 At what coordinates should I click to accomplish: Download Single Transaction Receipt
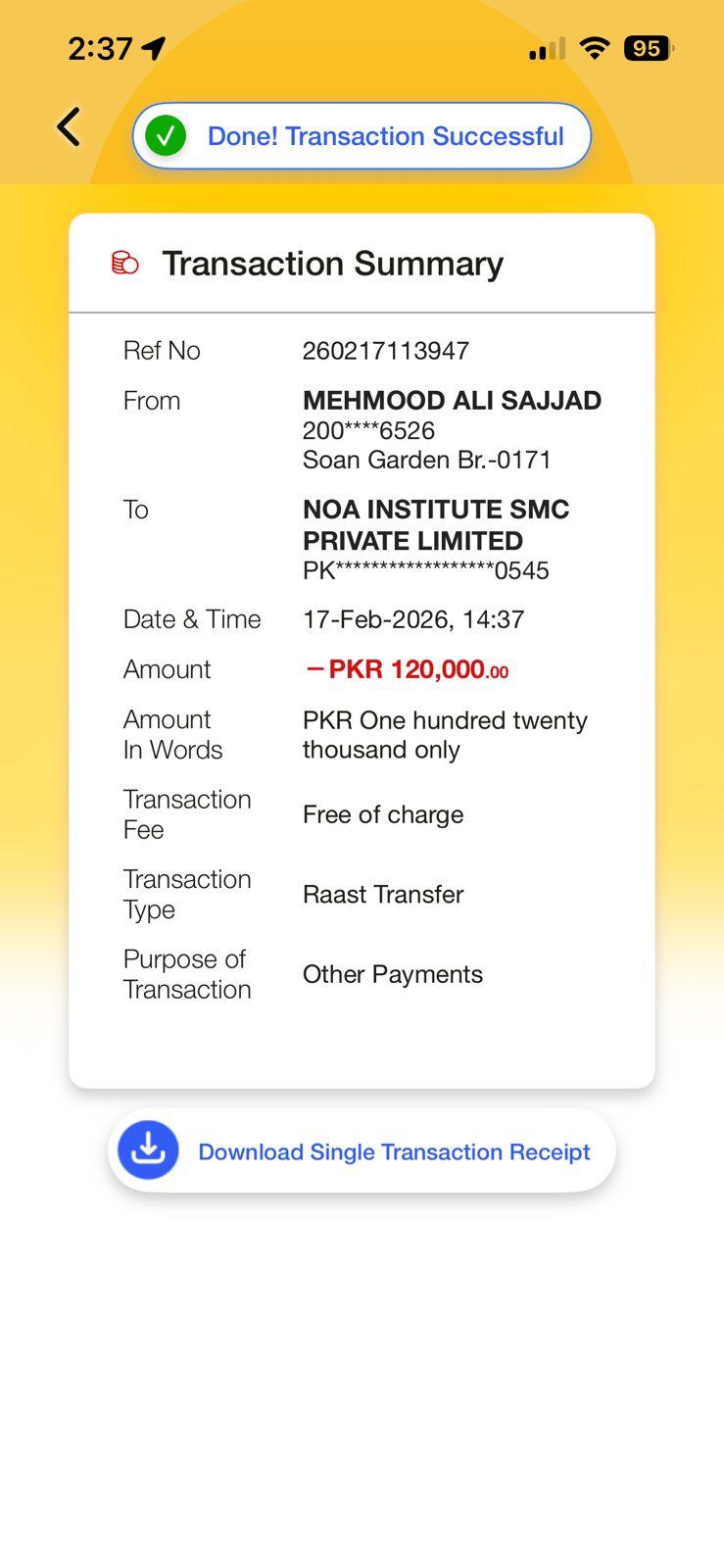(362, 1151)
